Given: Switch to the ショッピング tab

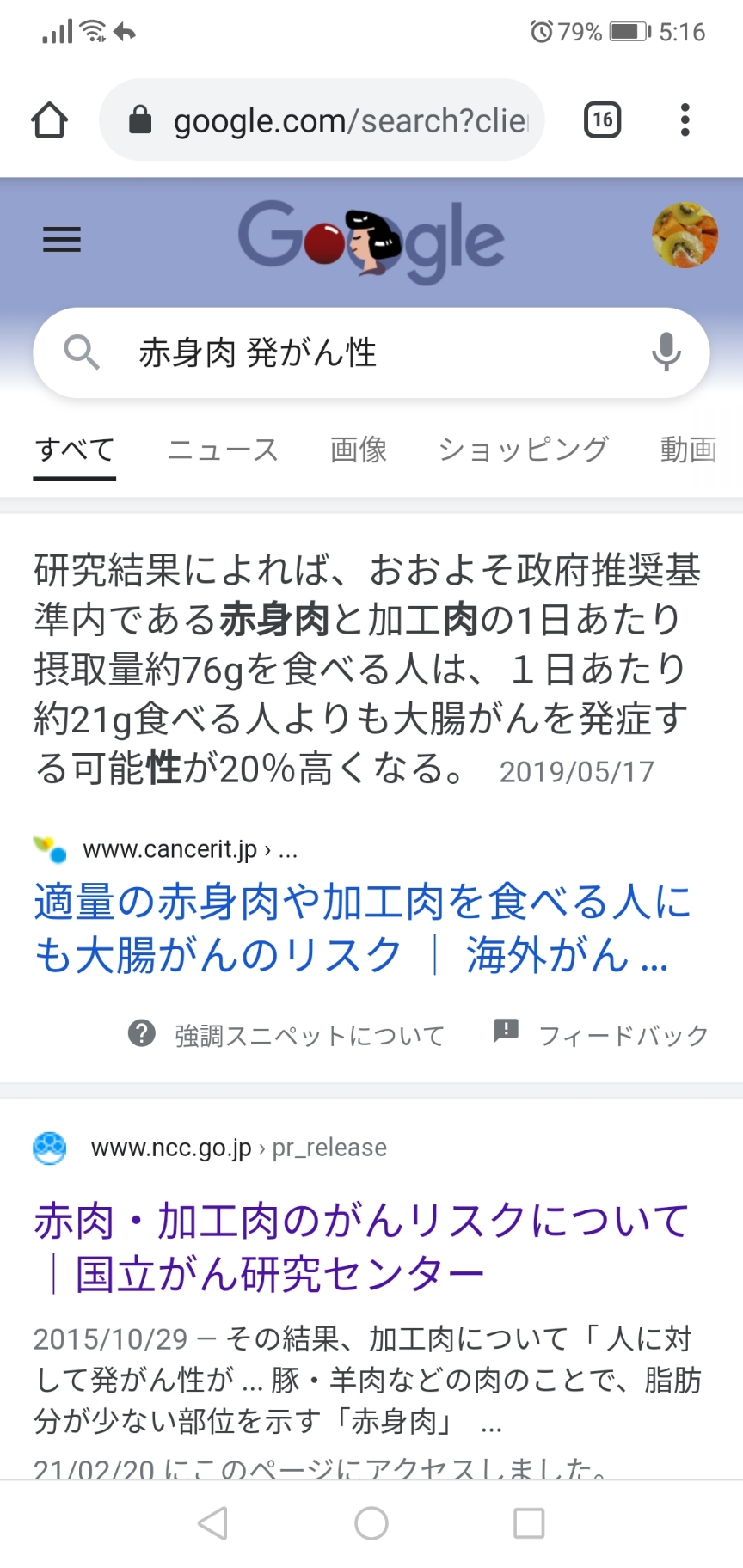Looking at the screenshot, I should 523,450.
